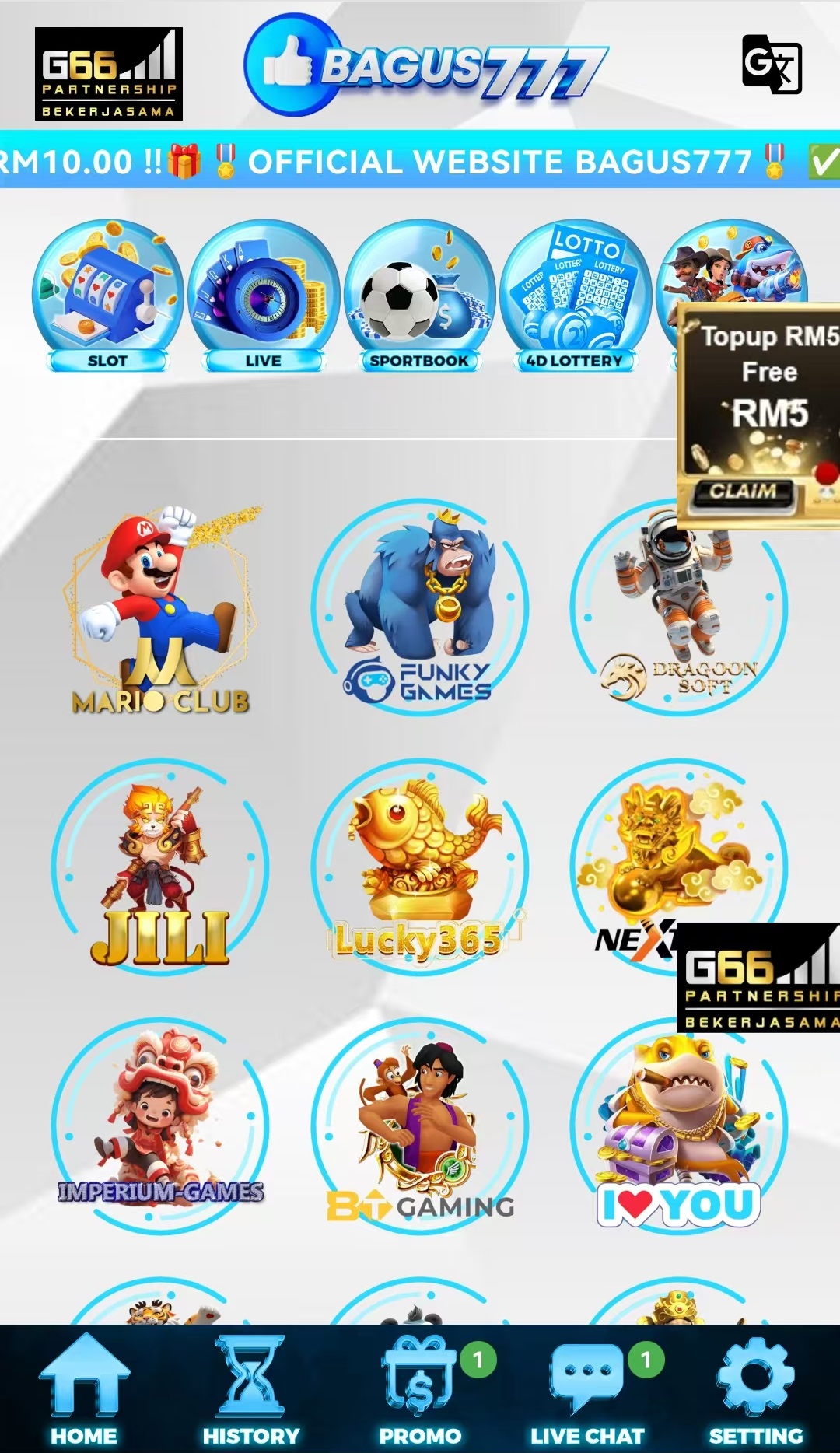Switch to the History tab

(250, 1389)
